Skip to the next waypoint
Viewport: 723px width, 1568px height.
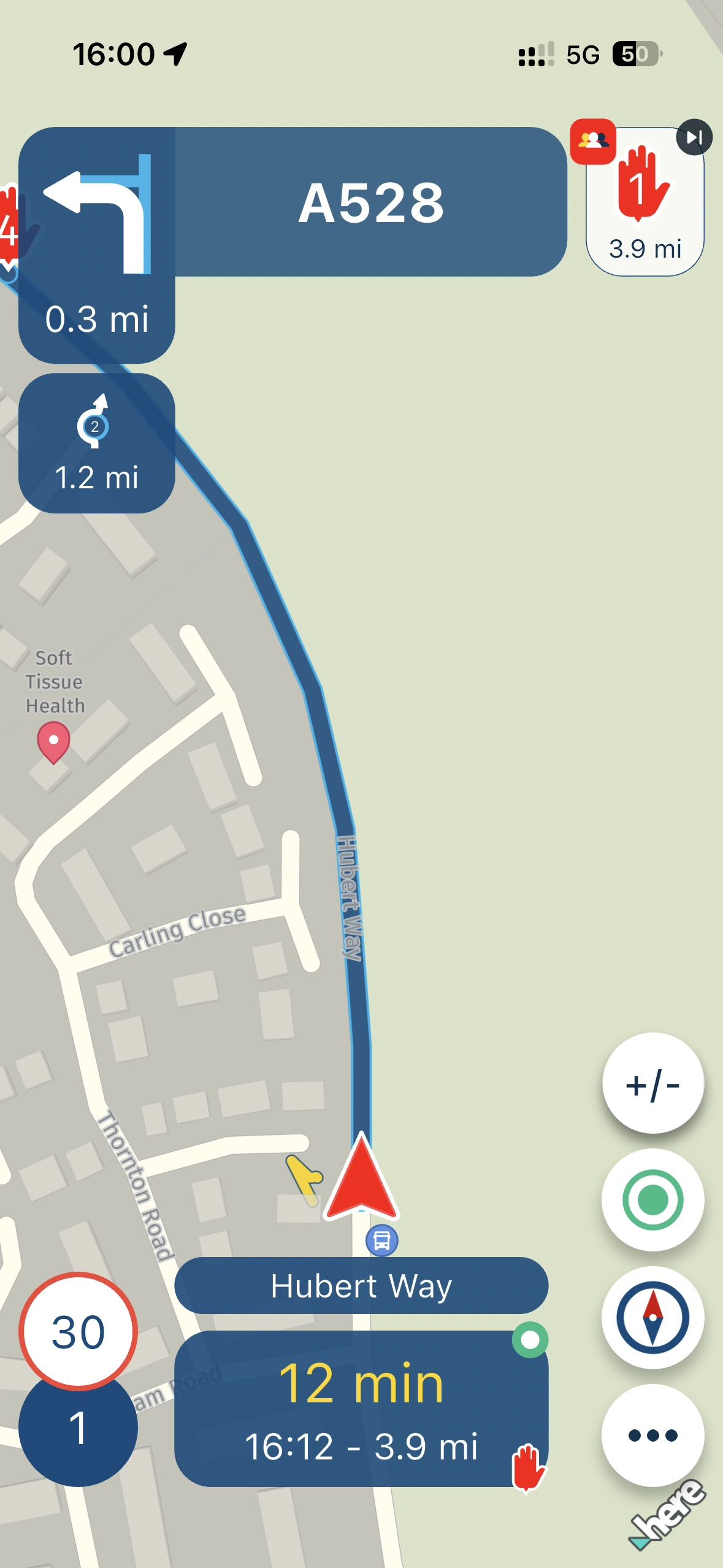pos(694,137)
